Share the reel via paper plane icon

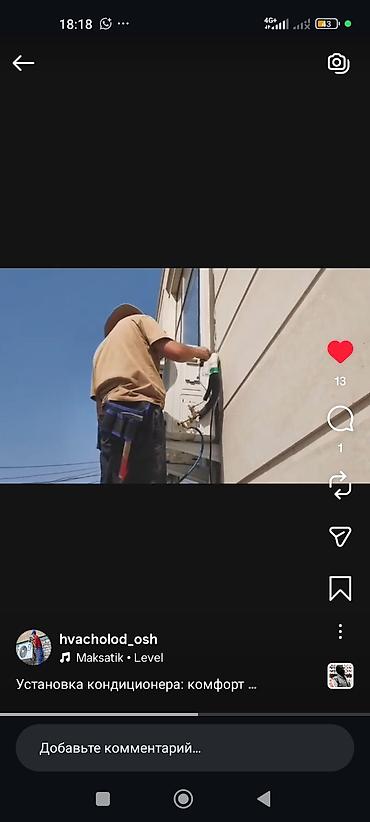pyautogui.click(x=340, y=536)
